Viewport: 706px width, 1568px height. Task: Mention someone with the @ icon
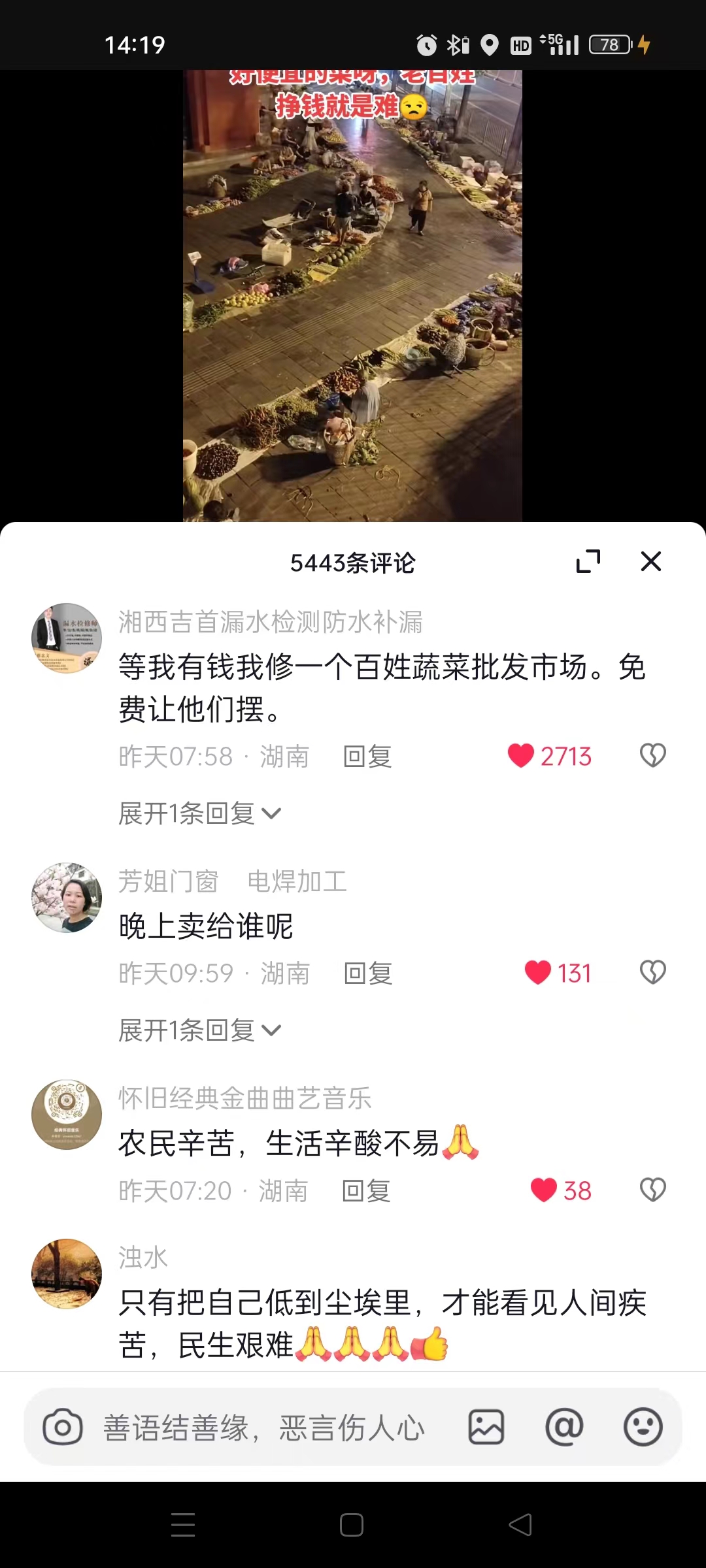[x=564, y=1428]
